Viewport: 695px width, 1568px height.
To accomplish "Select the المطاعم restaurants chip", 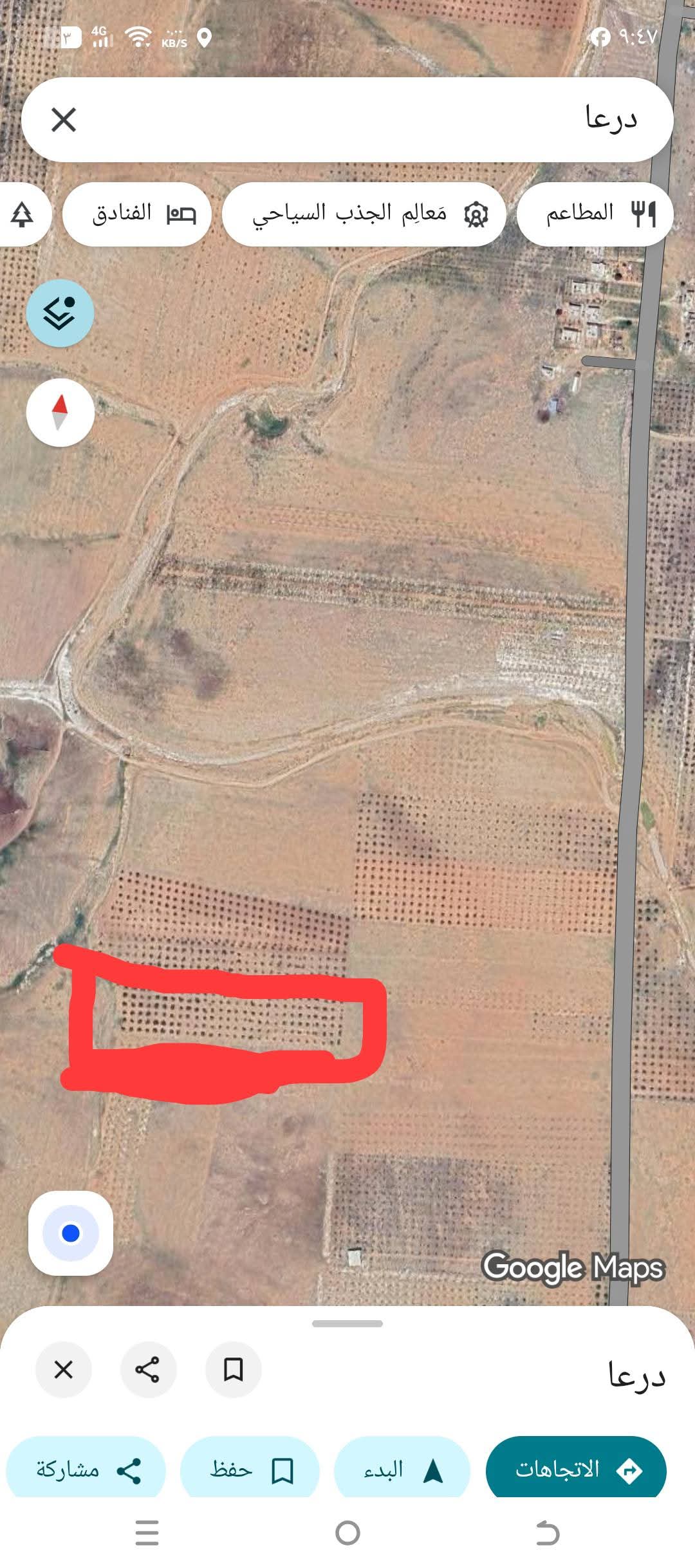I will pos(595,214).
